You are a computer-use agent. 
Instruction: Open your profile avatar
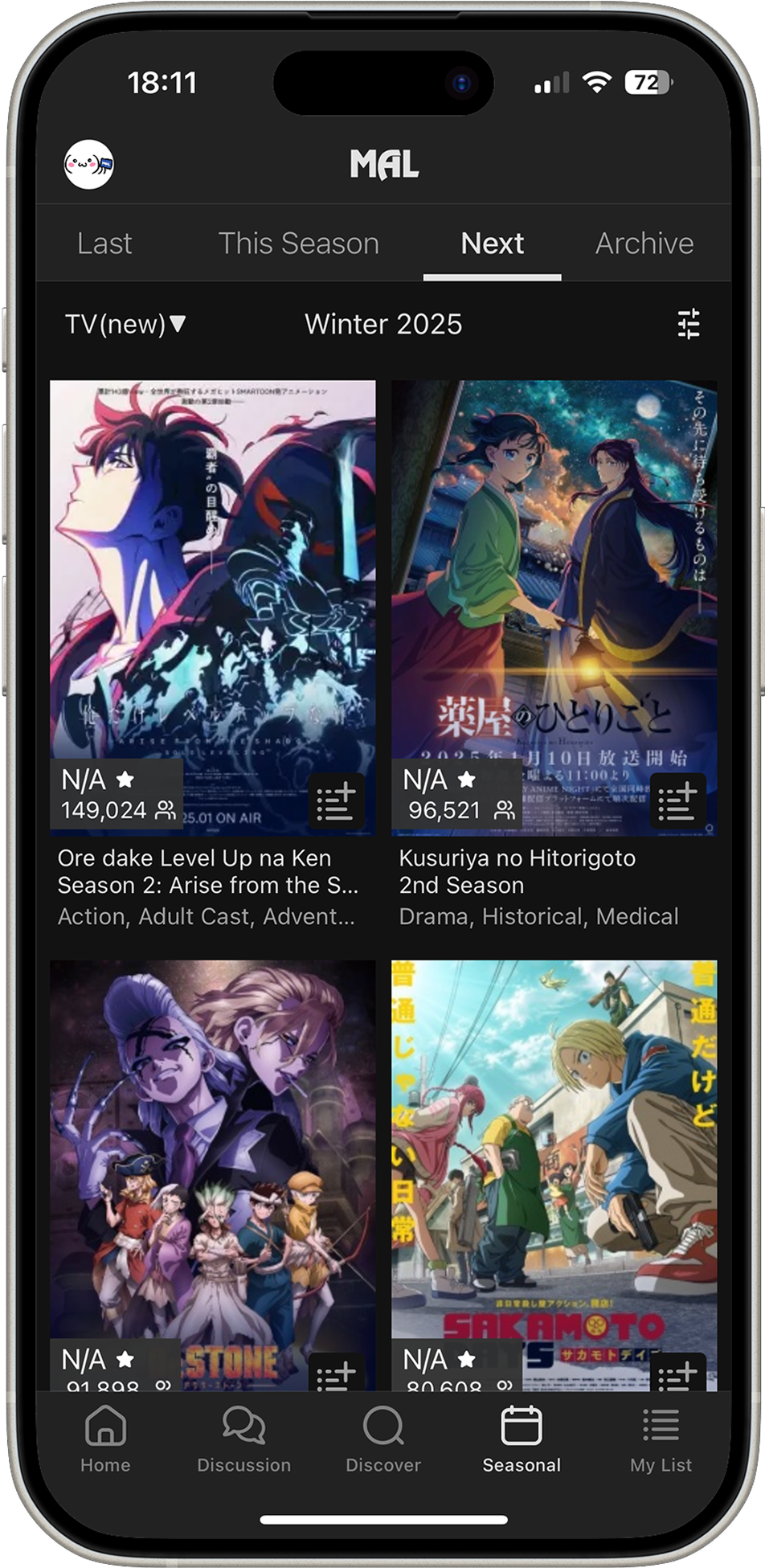(x=88, y=165)
